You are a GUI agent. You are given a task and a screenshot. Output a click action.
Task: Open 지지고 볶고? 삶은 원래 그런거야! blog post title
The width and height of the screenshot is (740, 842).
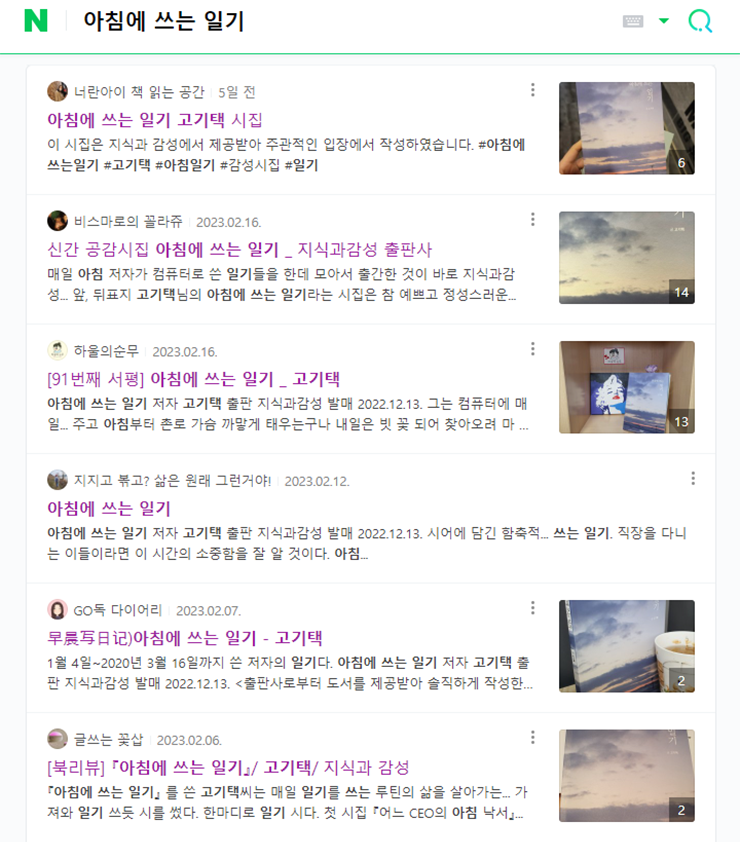click(x=109, y=508)
